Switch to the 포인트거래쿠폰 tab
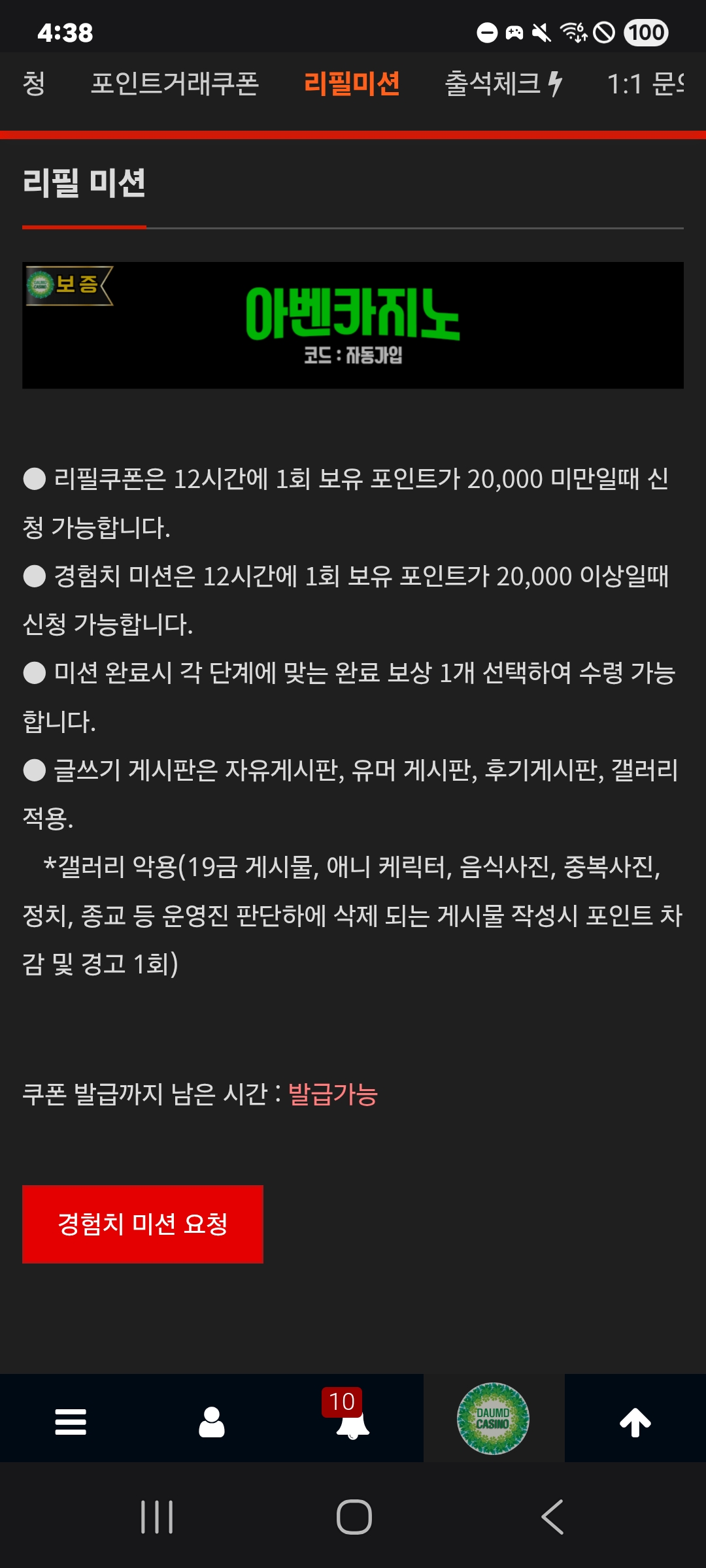706x1568 pixels. point(175,84)
